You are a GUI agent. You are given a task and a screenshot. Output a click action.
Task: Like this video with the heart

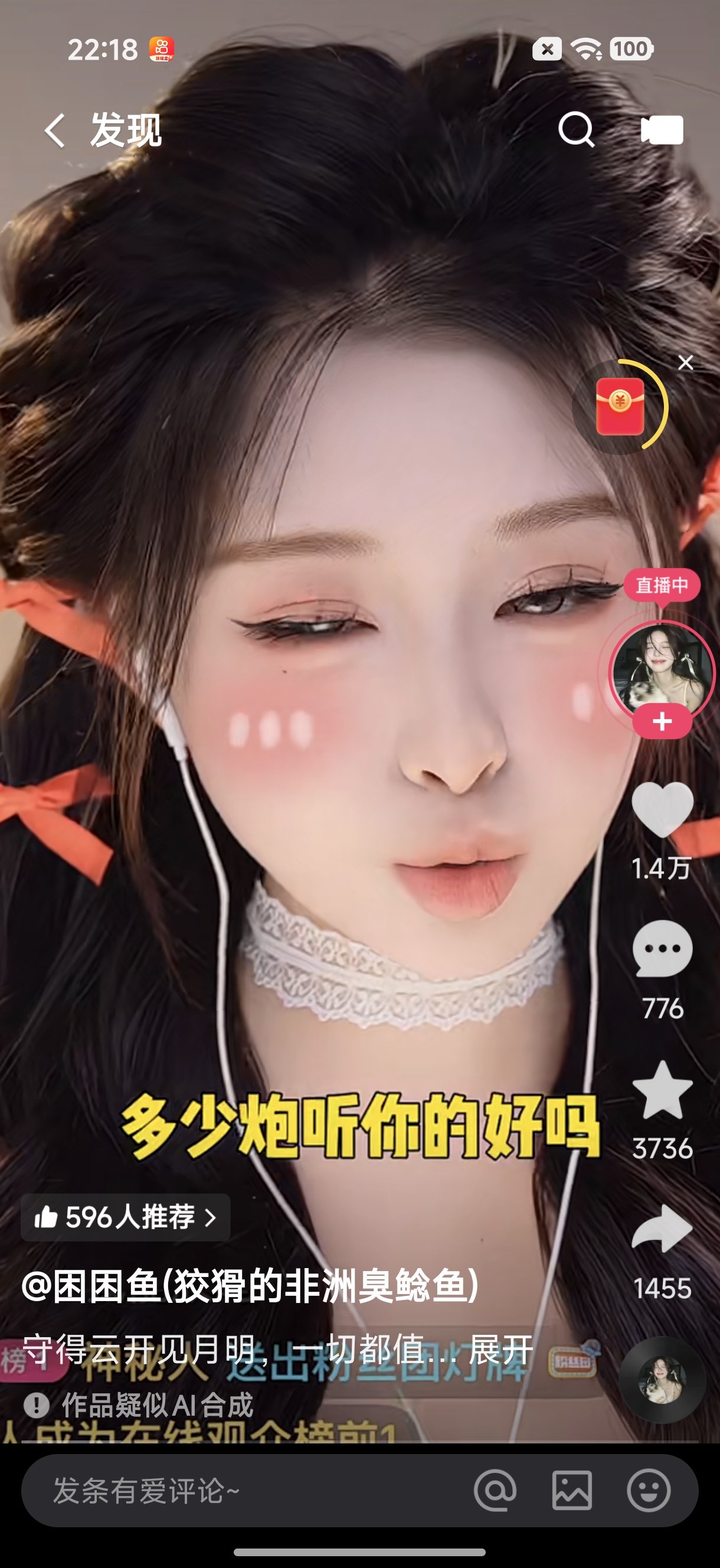tap(662, 809)
